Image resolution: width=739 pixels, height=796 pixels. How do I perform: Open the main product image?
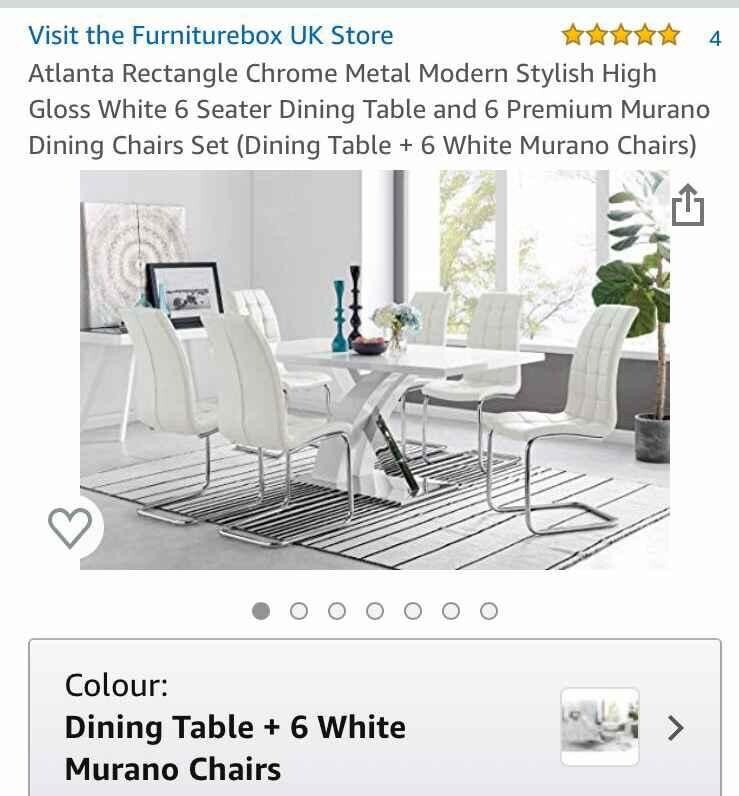[374, 370]
